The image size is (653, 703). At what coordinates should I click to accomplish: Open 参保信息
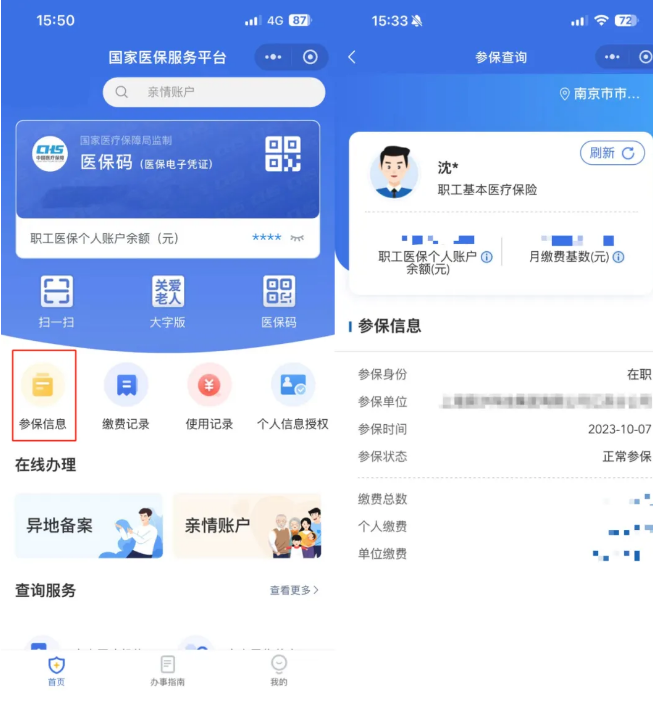pyautogui.click(x=43, y=396)
